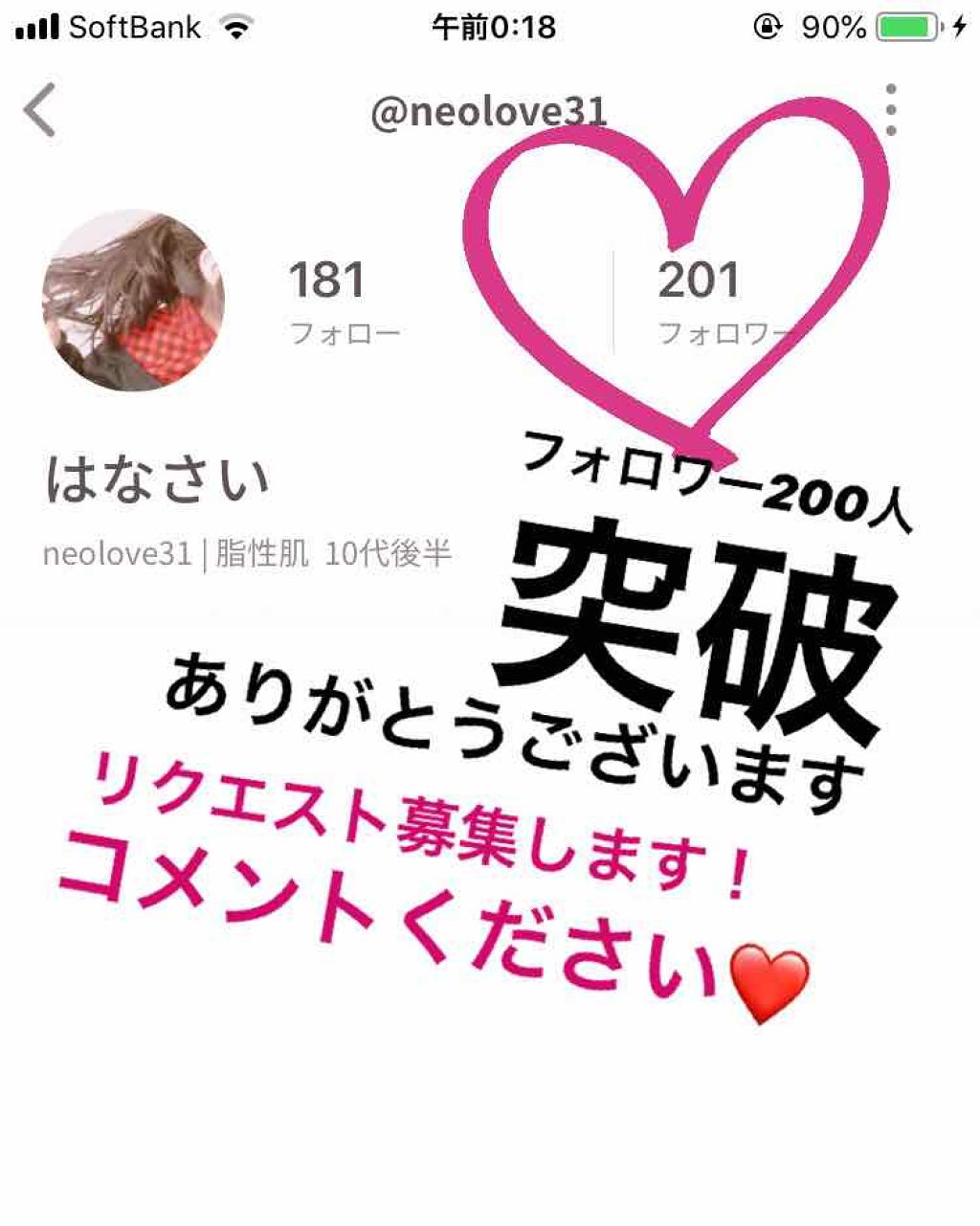Tap the charging bolt icon
Screen dimensions: 980x1226
(960, 26)
